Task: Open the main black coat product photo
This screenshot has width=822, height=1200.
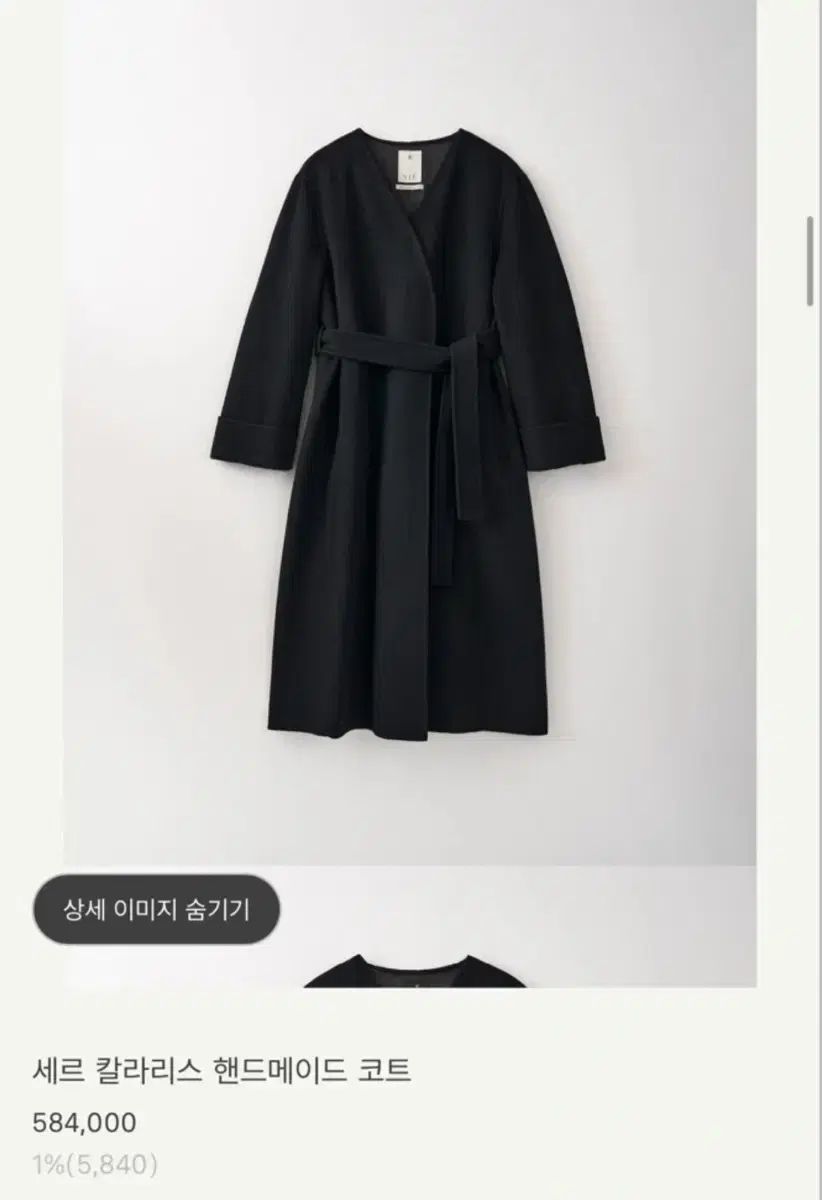Action: 411,450
